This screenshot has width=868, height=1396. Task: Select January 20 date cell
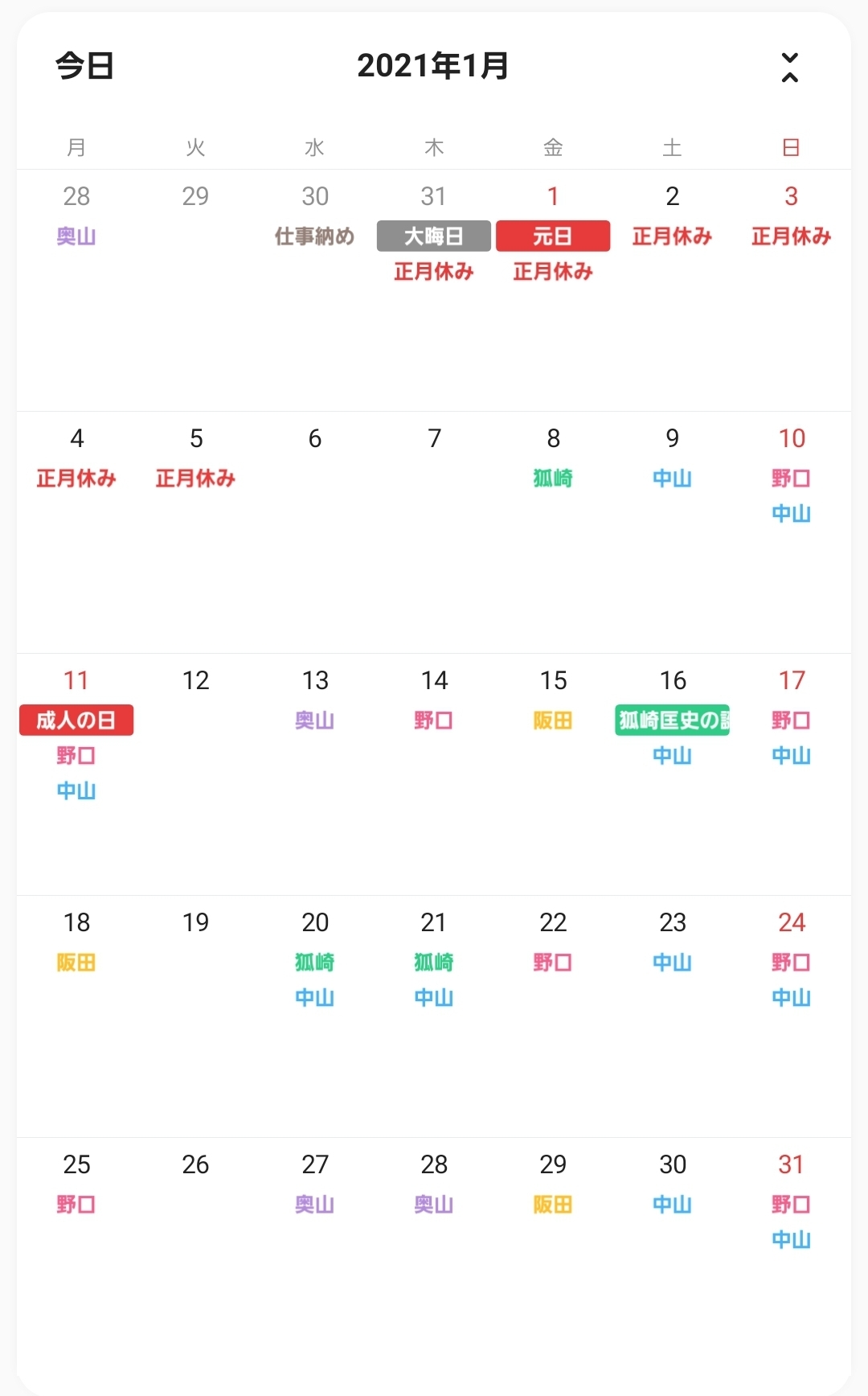tap(315, 1016)
